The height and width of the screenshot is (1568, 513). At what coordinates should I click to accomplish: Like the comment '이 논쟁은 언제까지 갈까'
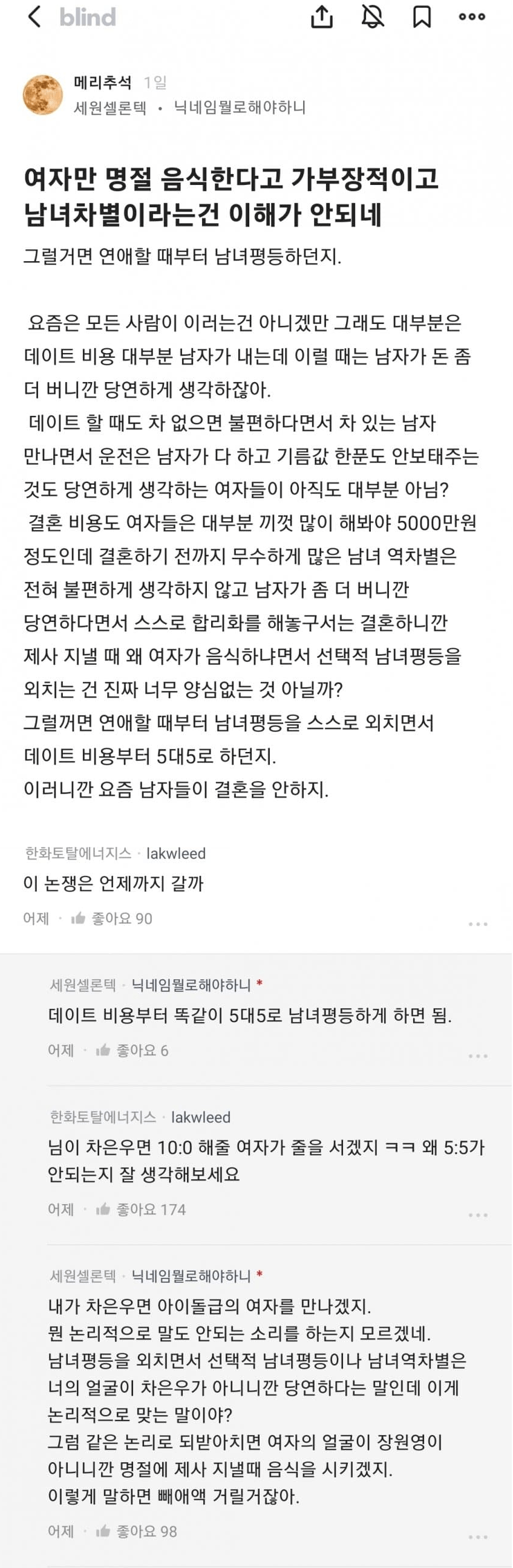click(x=79, y=919)
